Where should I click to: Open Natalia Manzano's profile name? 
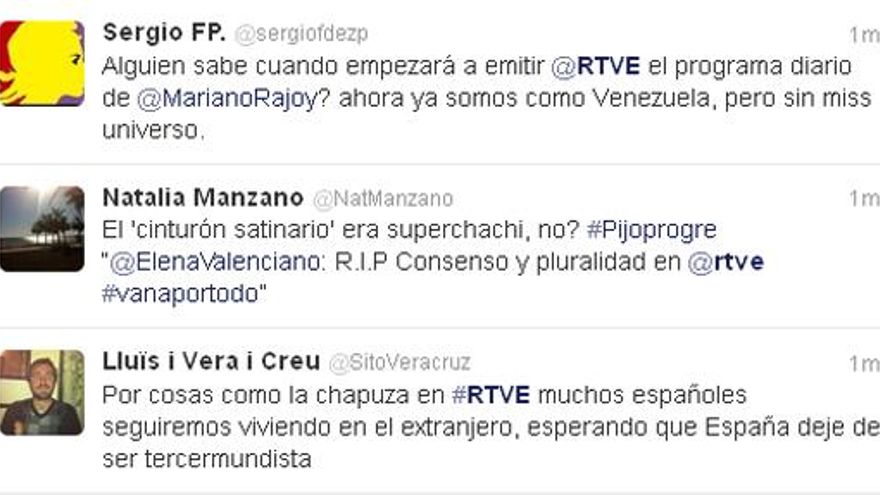pyautogui.click(x=203, y=198)
